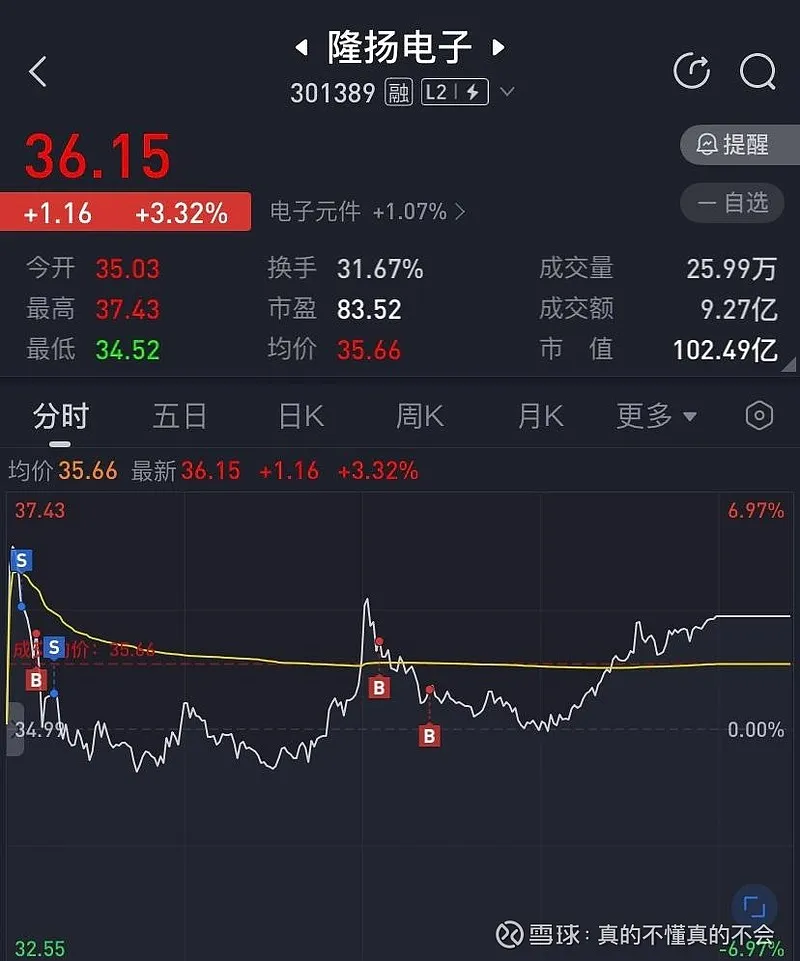This screenshot has height=961, width=800.
Task: Expand the 更多 chart options
Action: click(x=656, y=416)
